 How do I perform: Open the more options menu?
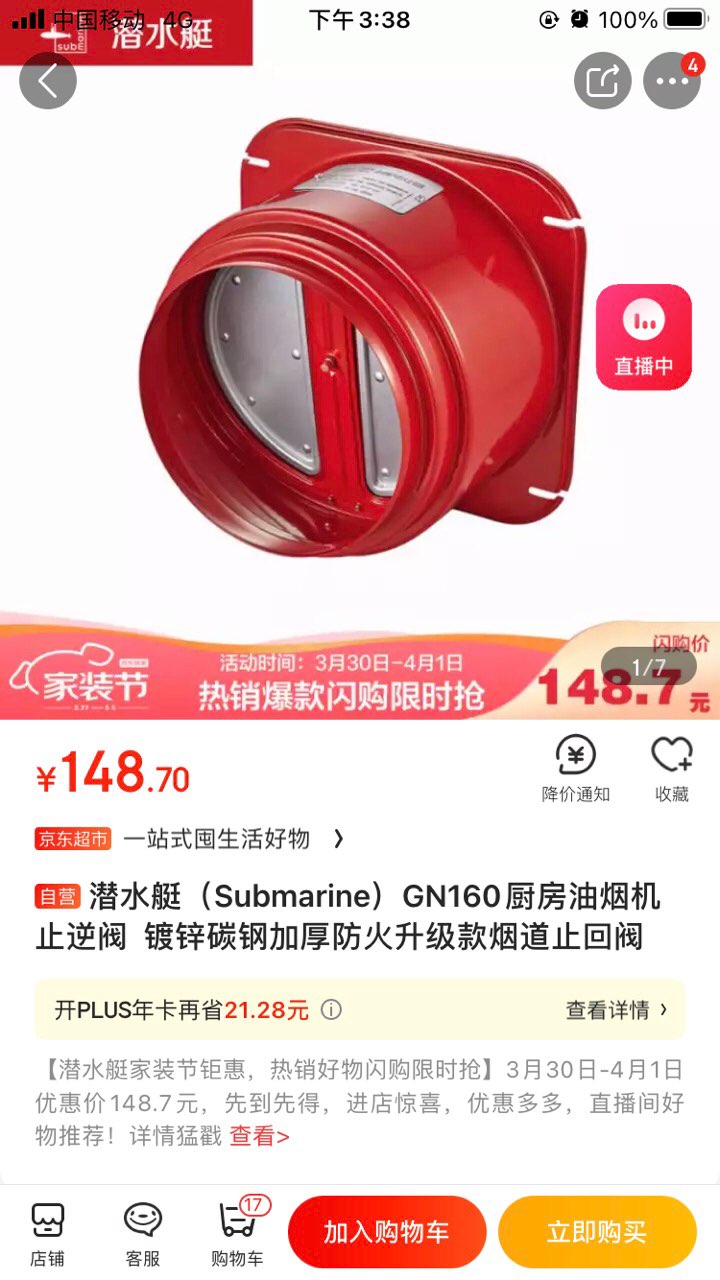[x=671, y=81]
